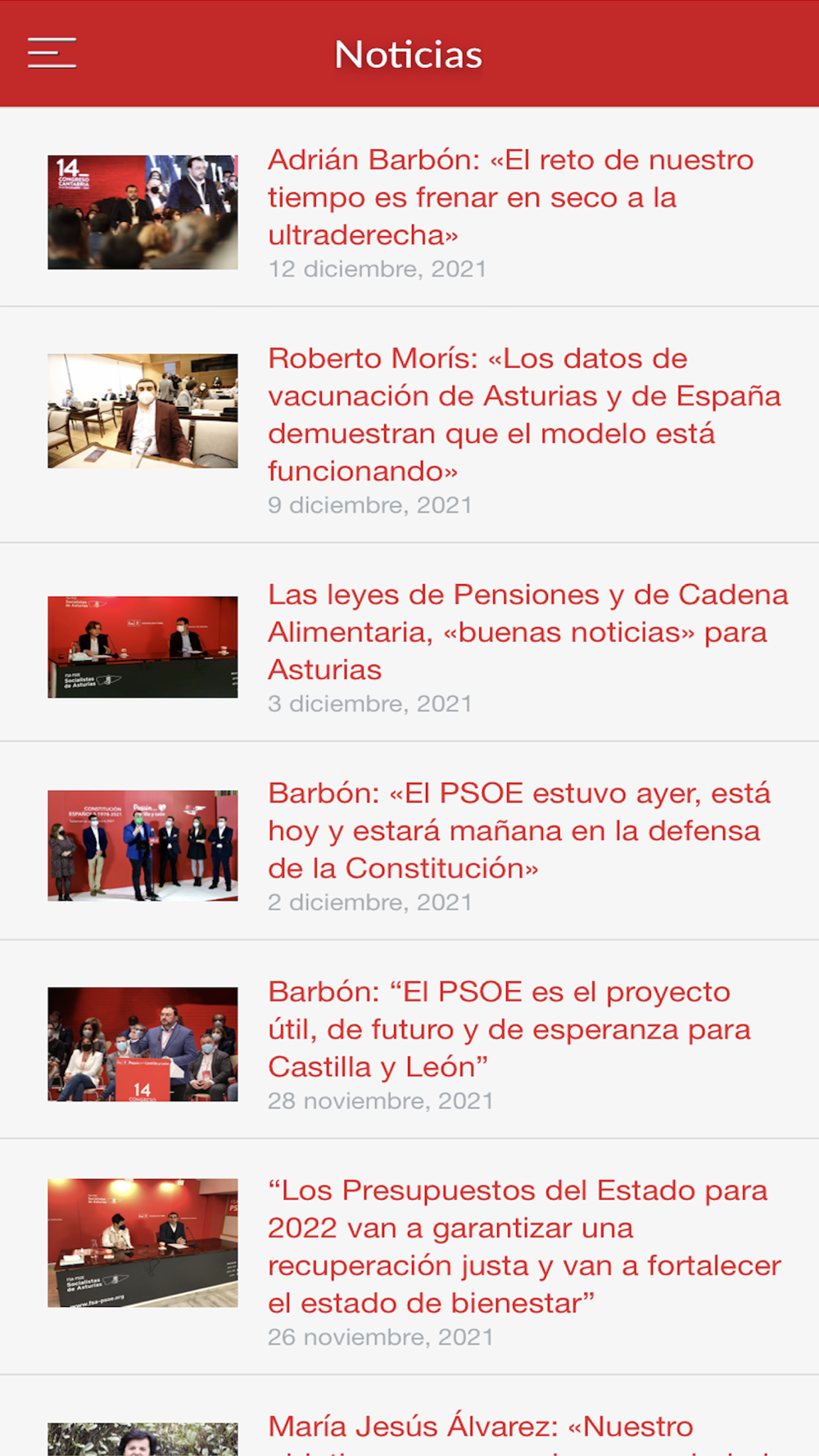
Task: Read Roberto Morís article on vacunación data
Action: point(523,414)
